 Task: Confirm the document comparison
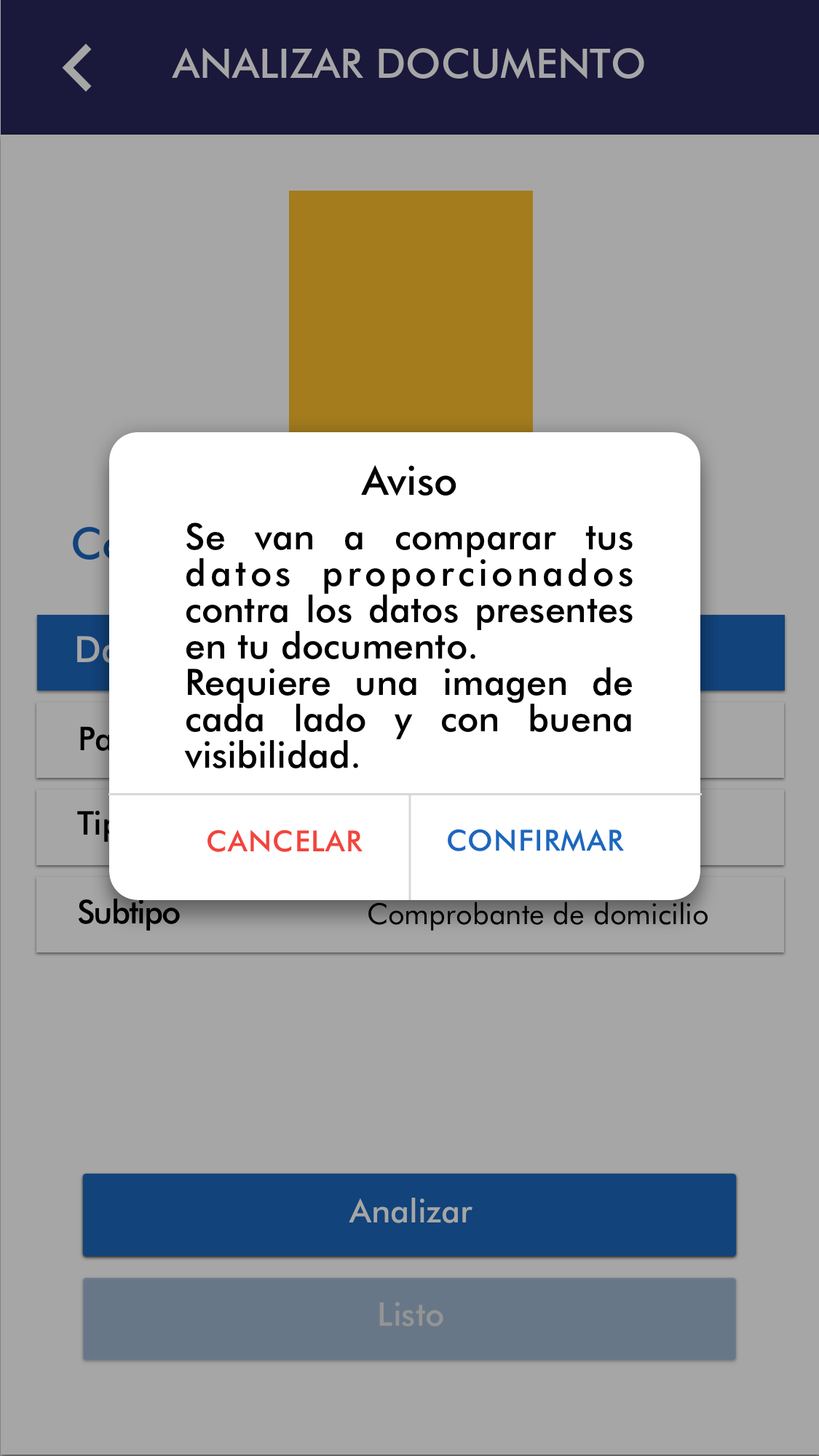pyautogui.click(x=535, y=842)
